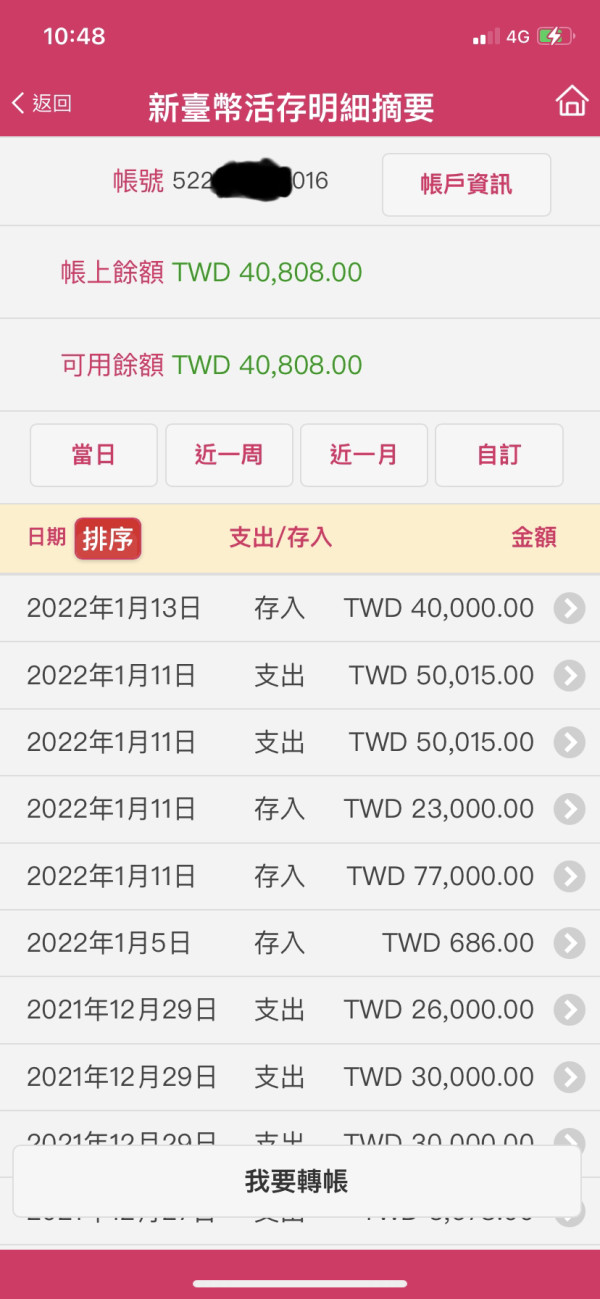Open the TWD 77,000.00 deposit row
600x1299 pixels.
pyautogui.click(x=300, y=876)
